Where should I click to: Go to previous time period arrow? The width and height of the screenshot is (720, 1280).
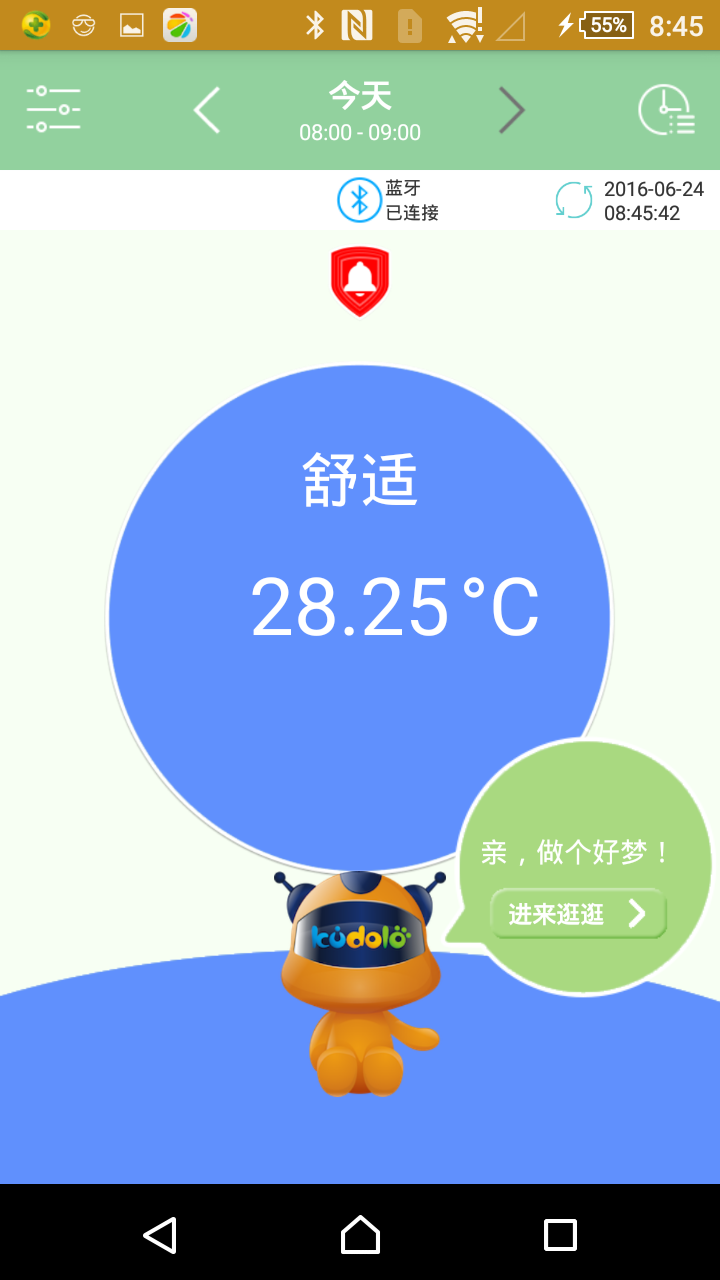coord(207,110)
